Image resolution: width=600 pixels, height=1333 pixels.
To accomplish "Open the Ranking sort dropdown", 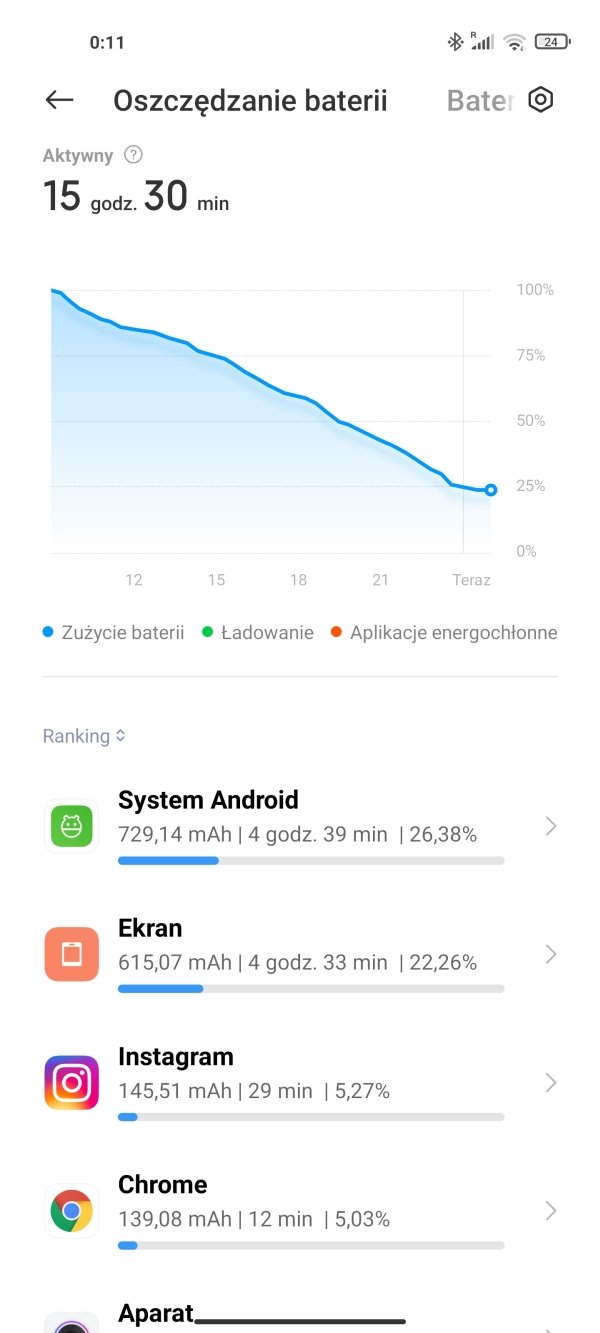I will [84, 736].
